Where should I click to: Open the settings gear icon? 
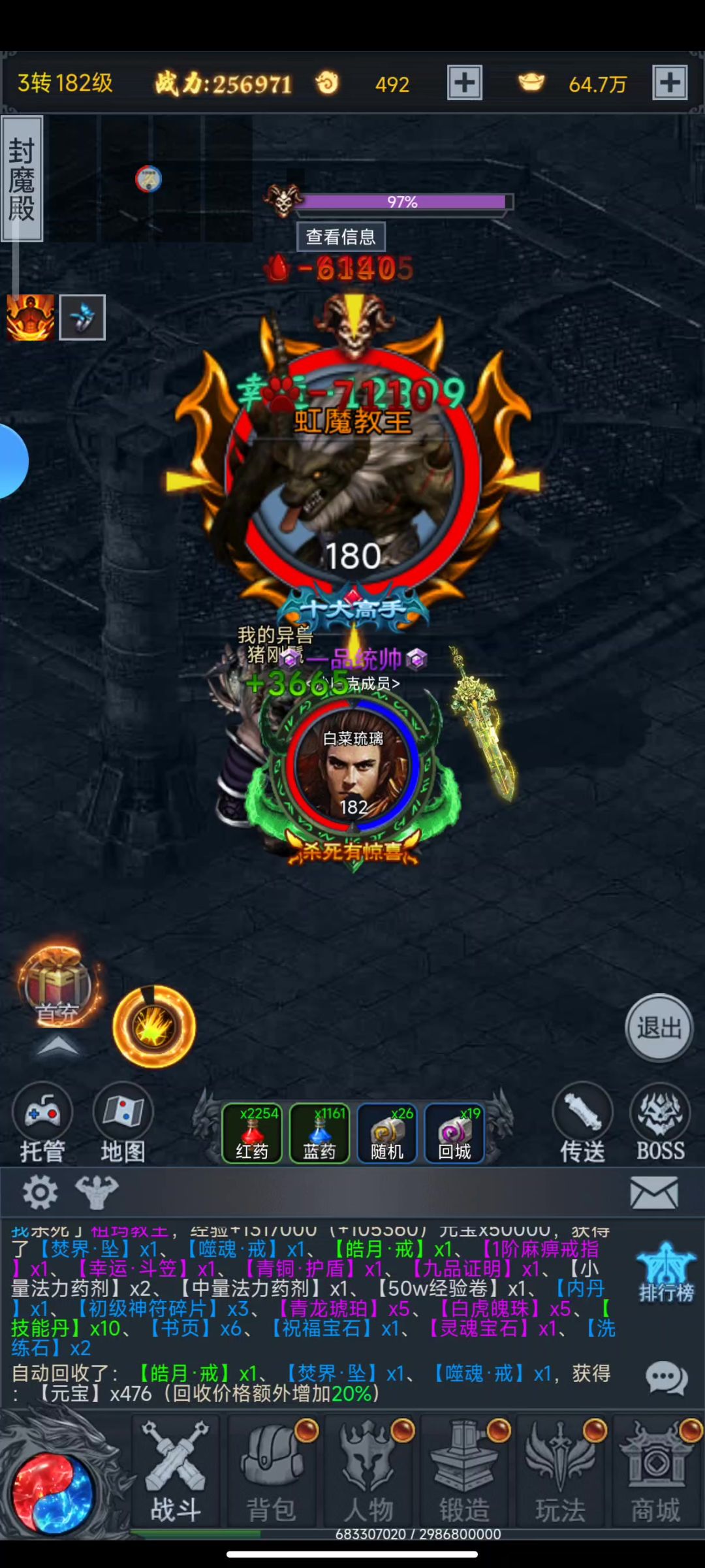pos(40,1192)
